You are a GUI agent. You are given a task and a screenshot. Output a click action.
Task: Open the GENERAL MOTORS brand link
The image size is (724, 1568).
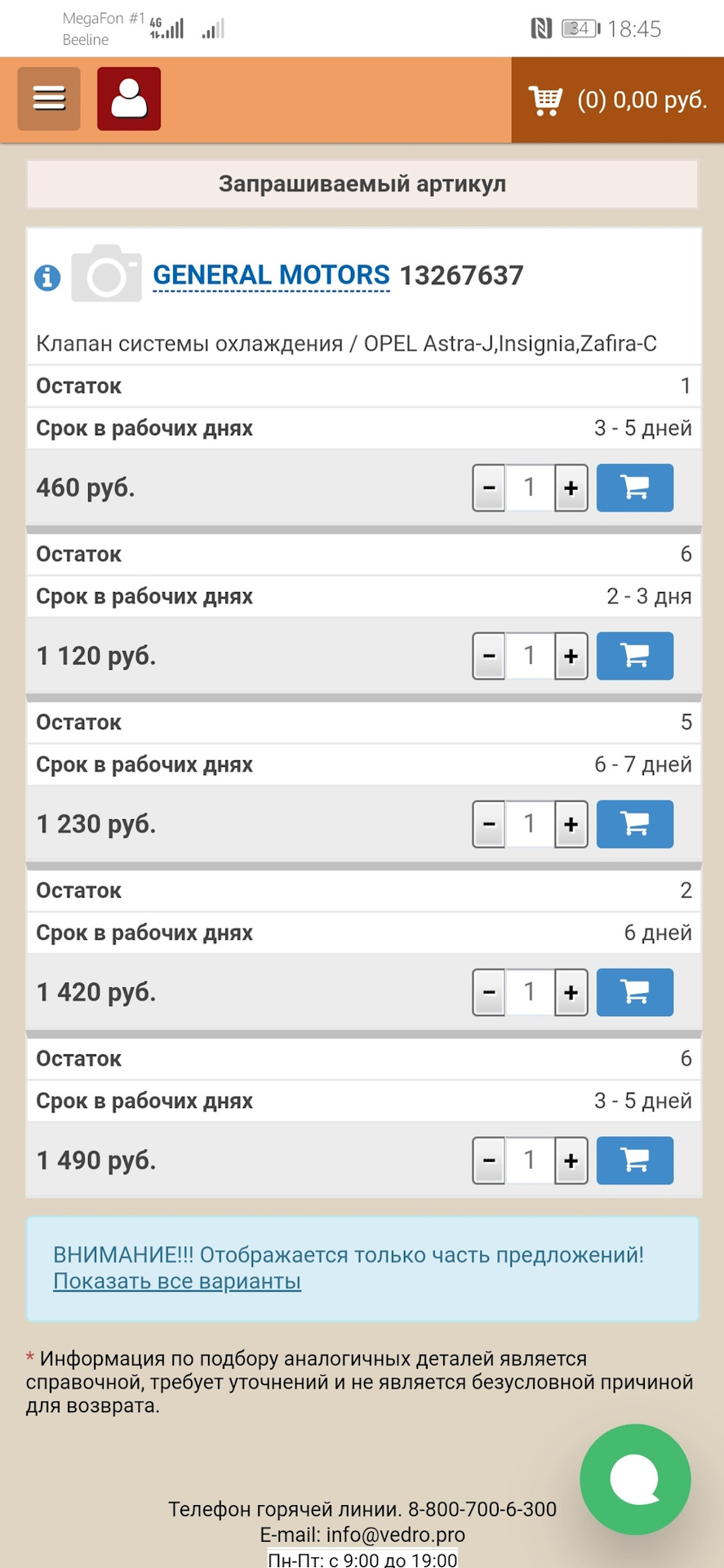point(271,275)
